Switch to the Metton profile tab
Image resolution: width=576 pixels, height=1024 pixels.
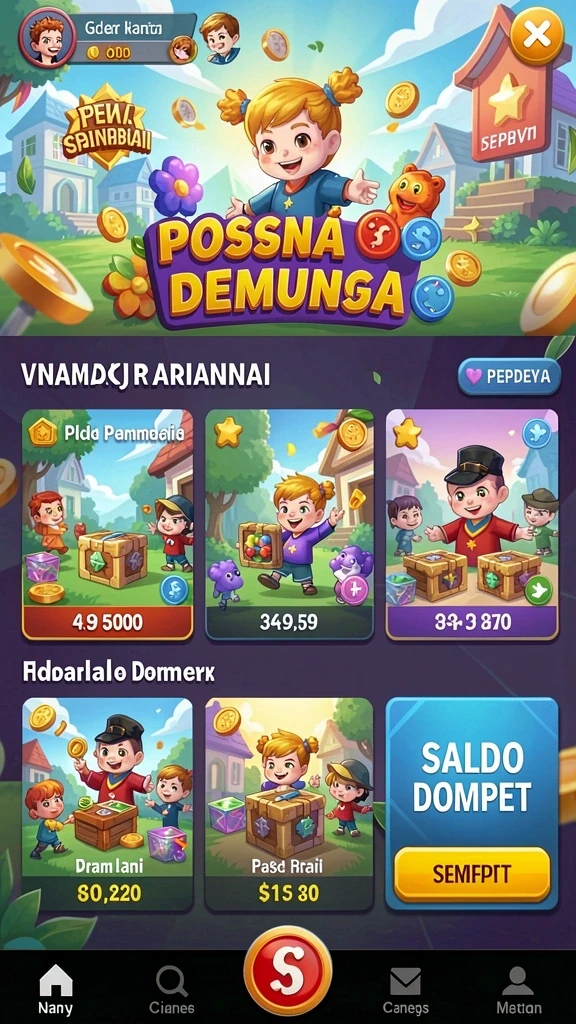pyautogui.click(x=519, y=988)
